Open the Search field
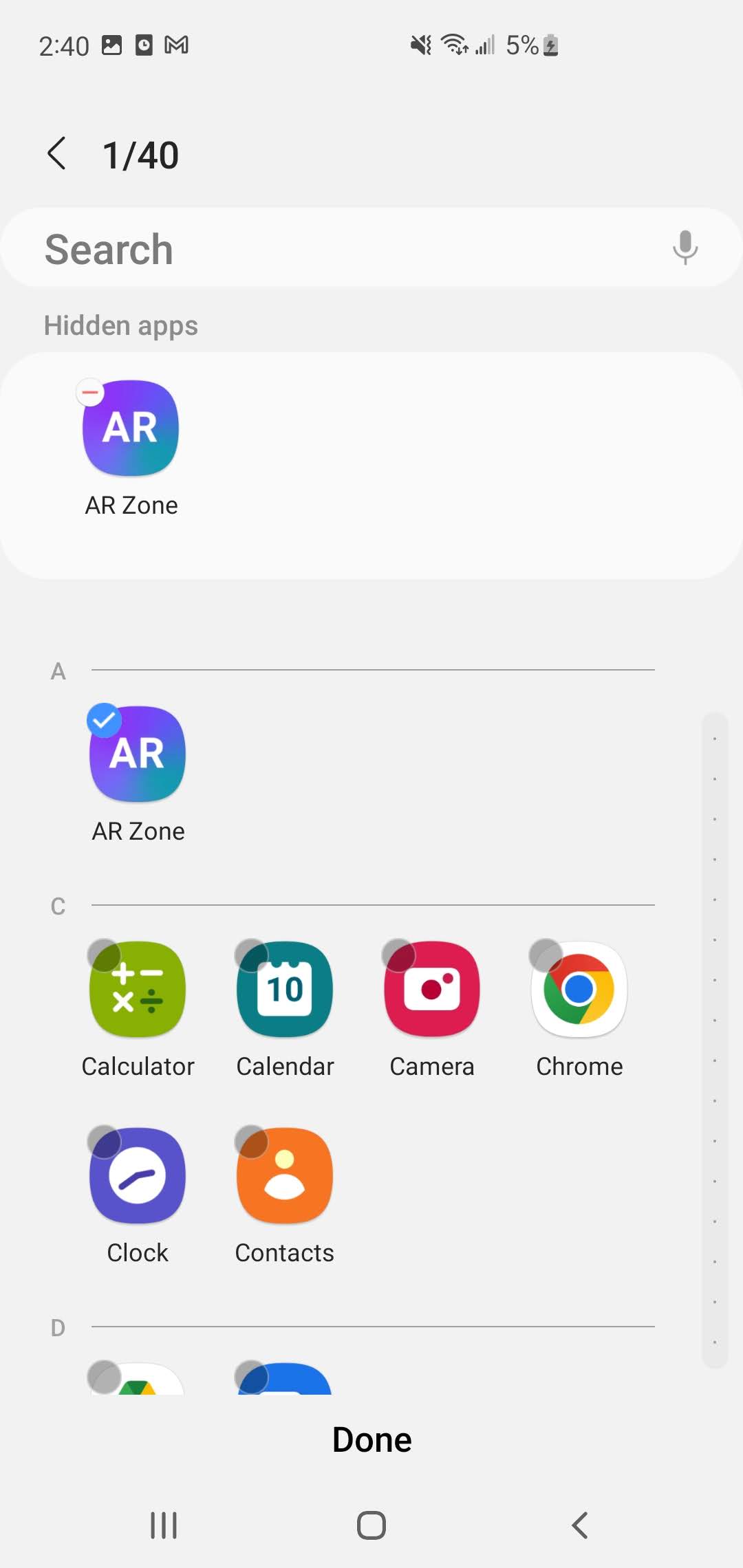This screenshot has height=1568, width=743. point(330,248)
